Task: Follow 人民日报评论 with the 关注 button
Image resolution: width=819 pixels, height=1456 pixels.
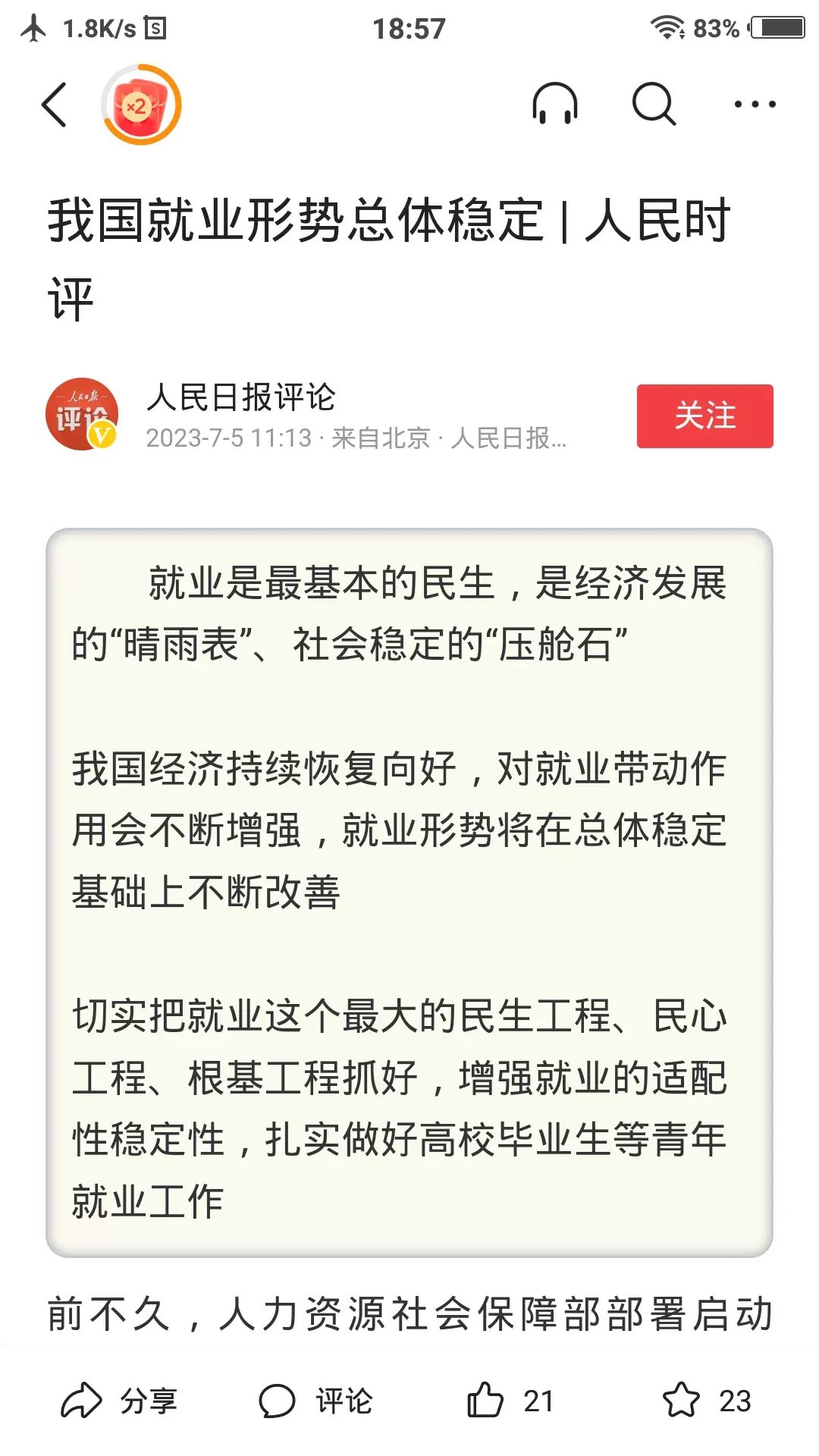Action: tap(704, 416)
